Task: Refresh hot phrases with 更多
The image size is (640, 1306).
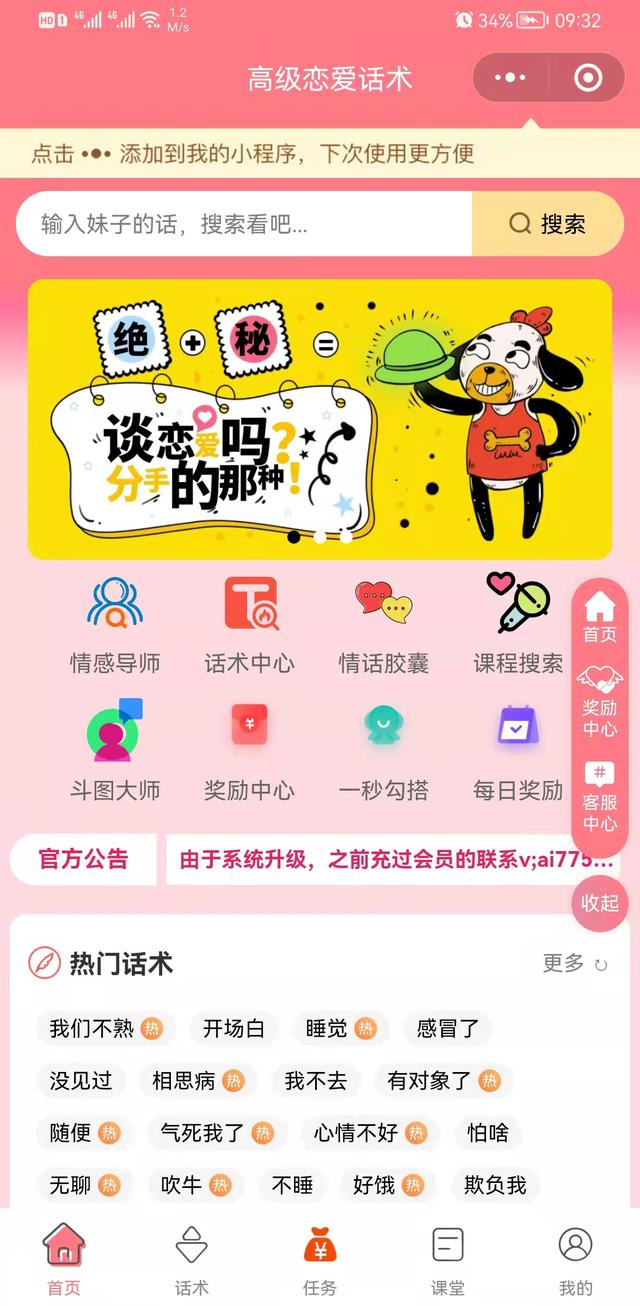Action: point(575,963)
